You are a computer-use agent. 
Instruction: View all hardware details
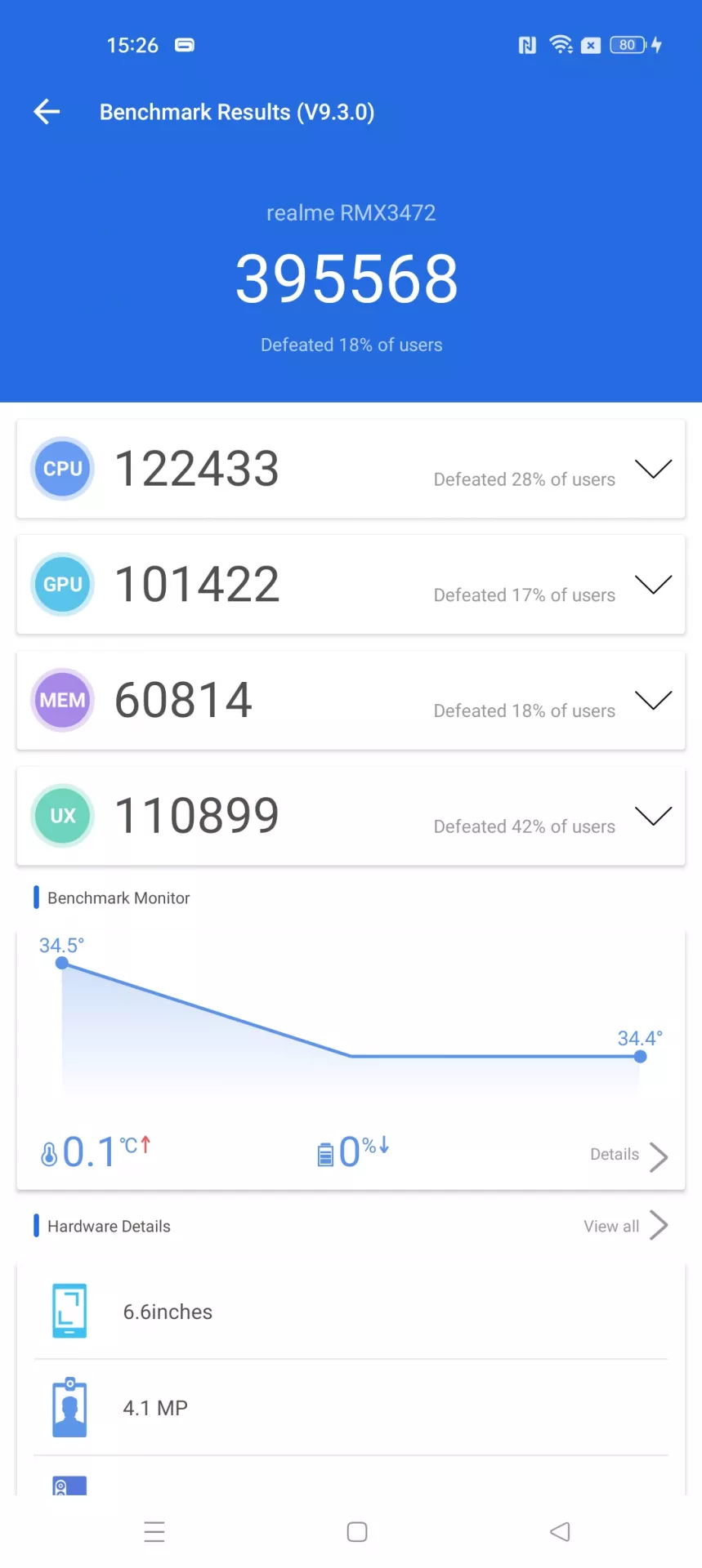point(626,1226)
